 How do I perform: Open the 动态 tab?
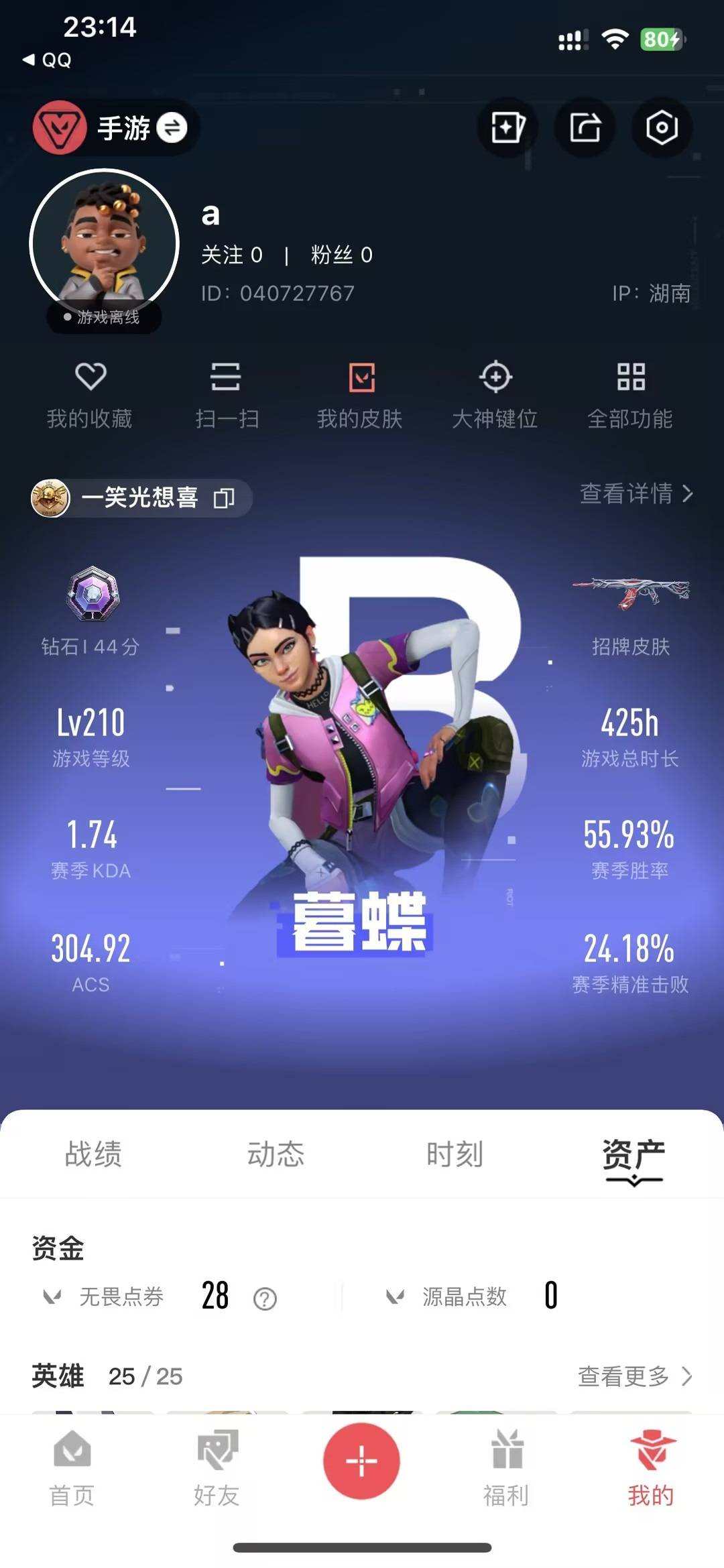[x=276, y=1151]
